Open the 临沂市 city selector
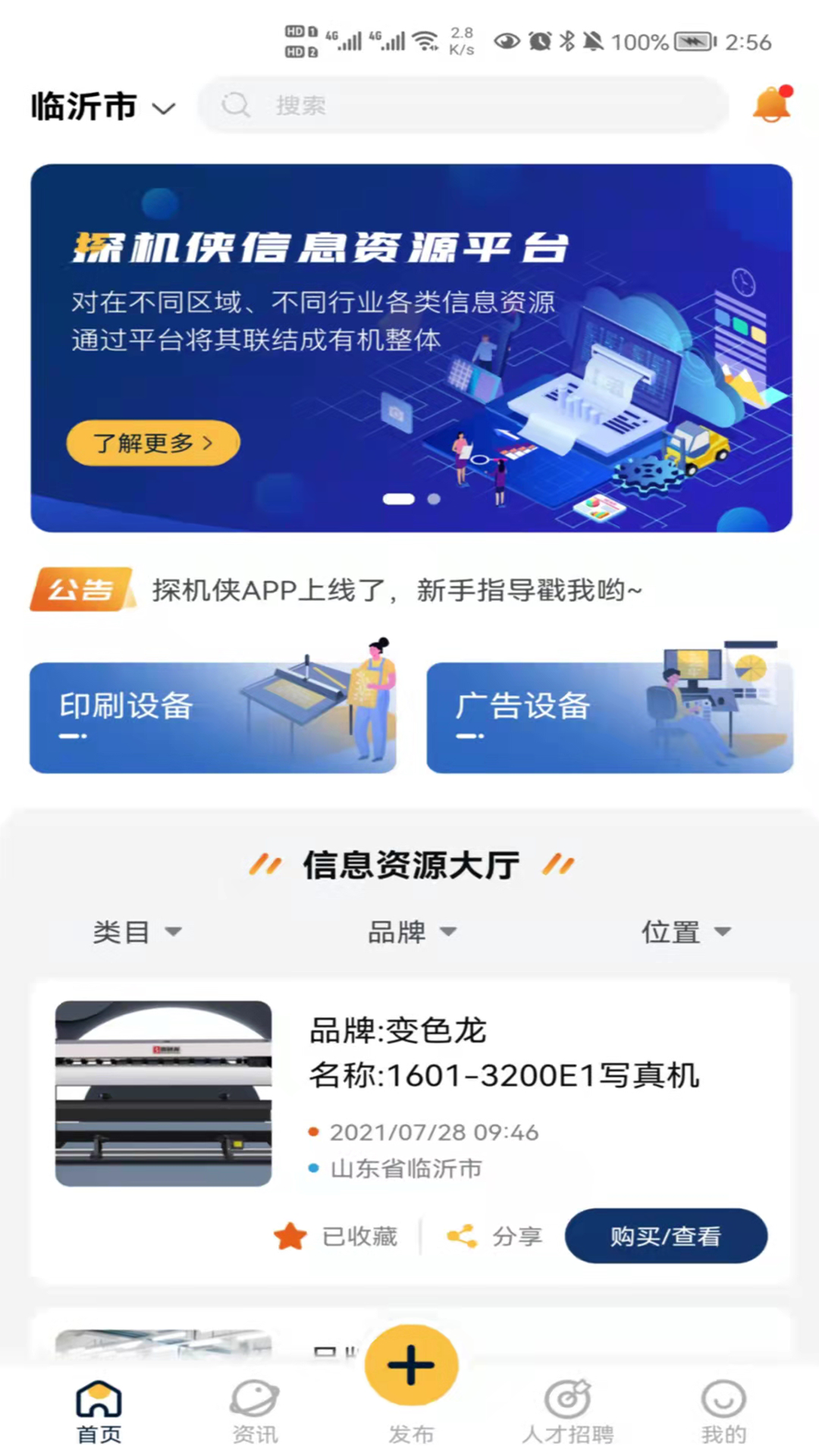Image resolution: width=819 pixels, height=1456 pixels. (102, 106)
